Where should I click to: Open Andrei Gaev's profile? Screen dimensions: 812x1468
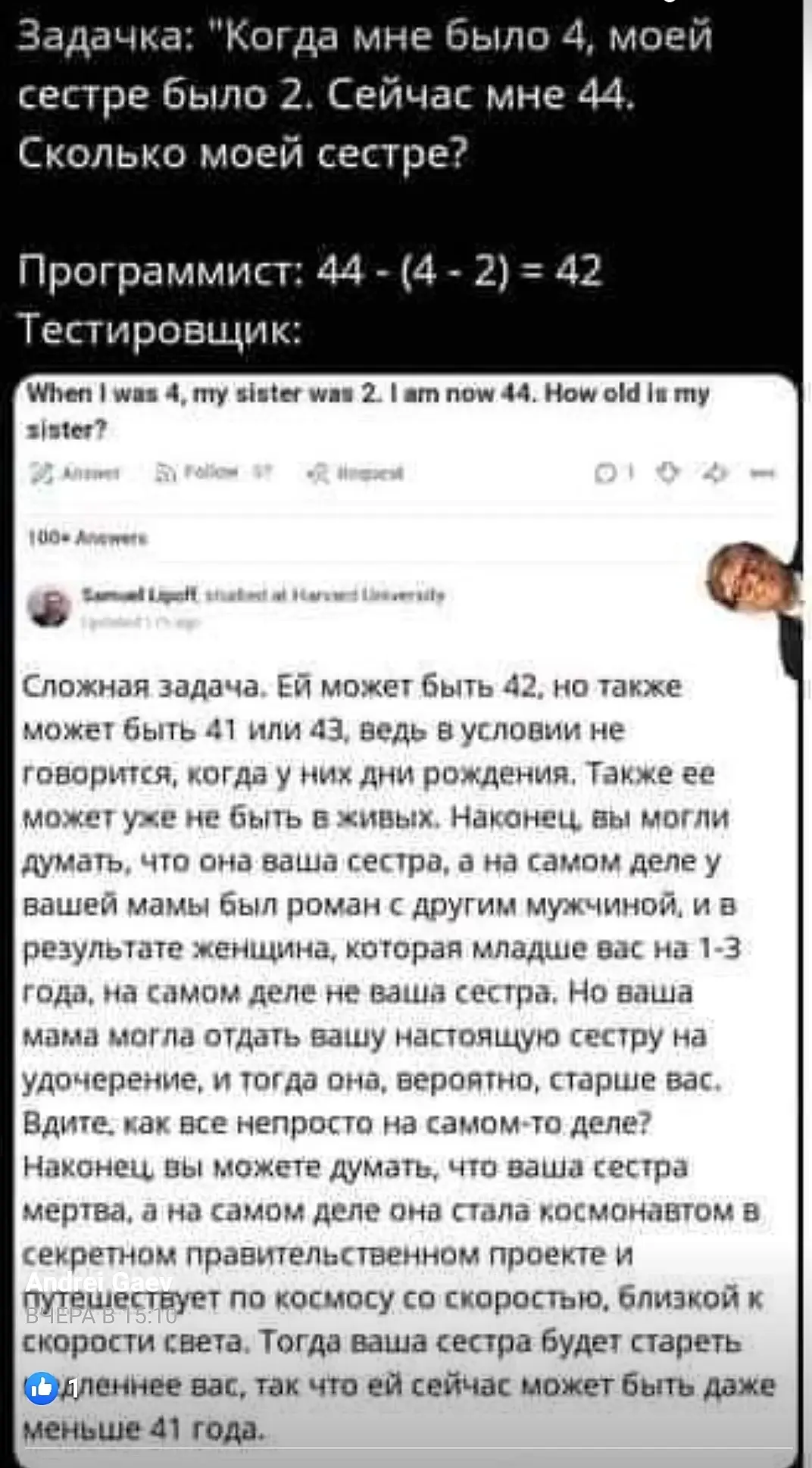(98, 1282)
